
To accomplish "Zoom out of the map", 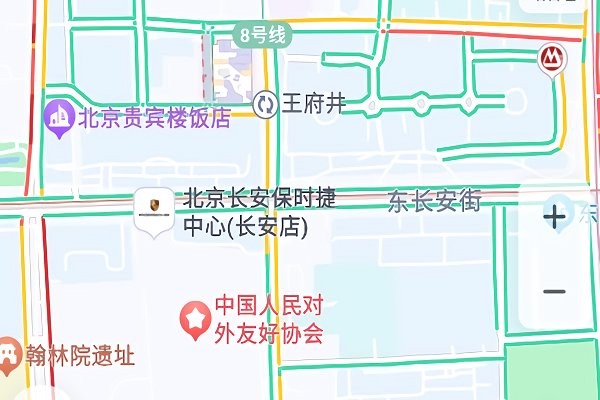I will coord(554,292).
